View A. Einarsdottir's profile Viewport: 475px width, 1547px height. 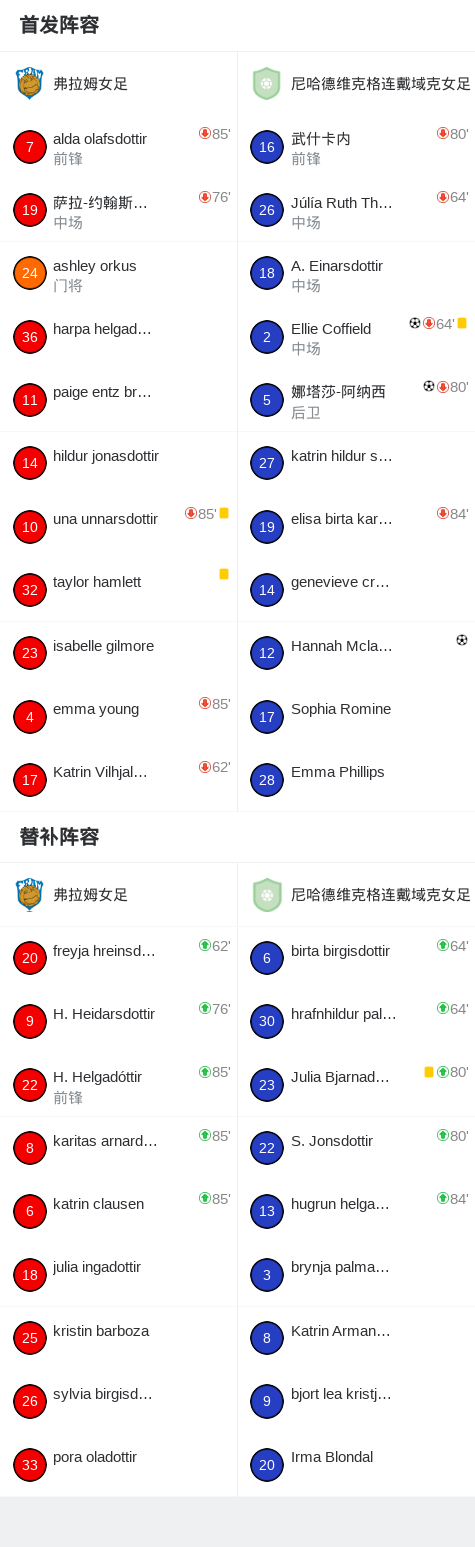pos(356,274)
